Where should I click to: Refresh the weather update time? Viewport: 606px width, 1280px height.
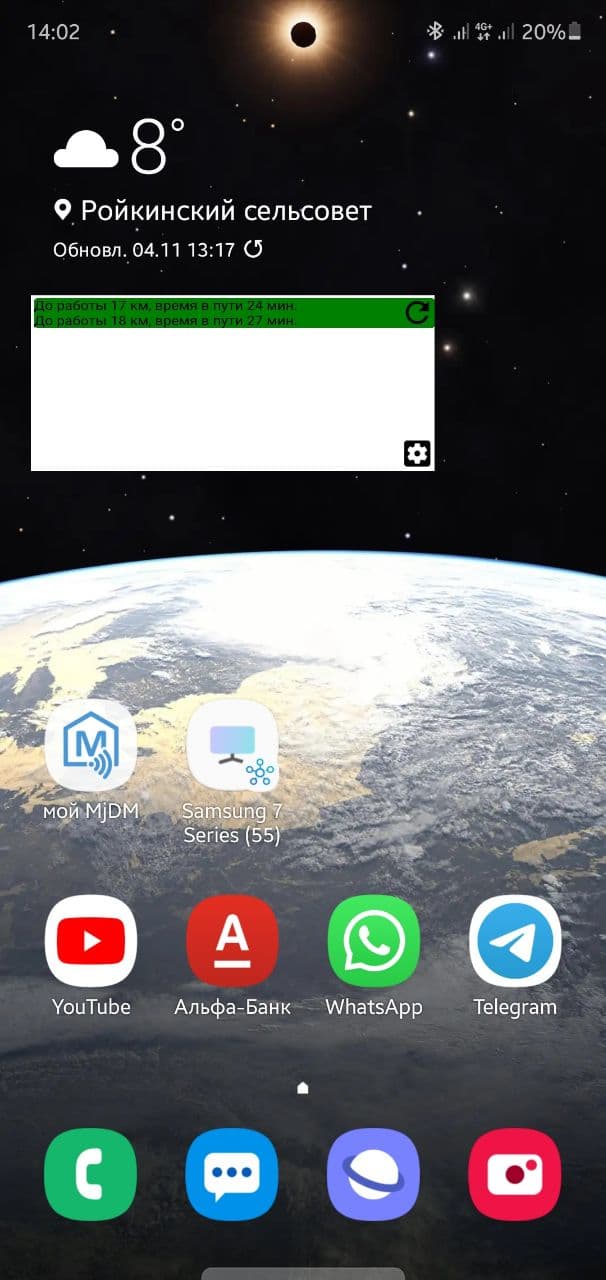point(254,249)
